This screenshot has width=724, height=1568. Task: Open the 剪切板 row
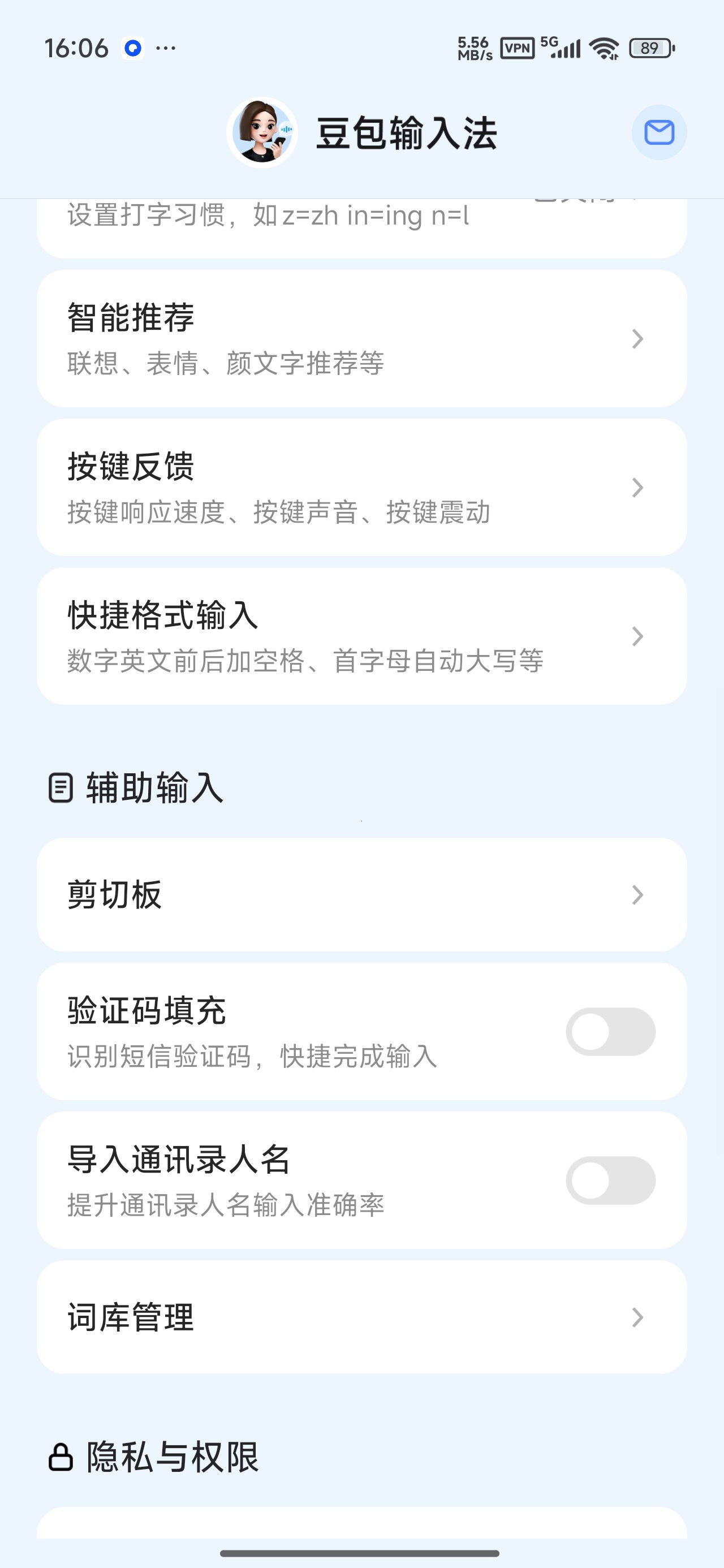(361, 894)
